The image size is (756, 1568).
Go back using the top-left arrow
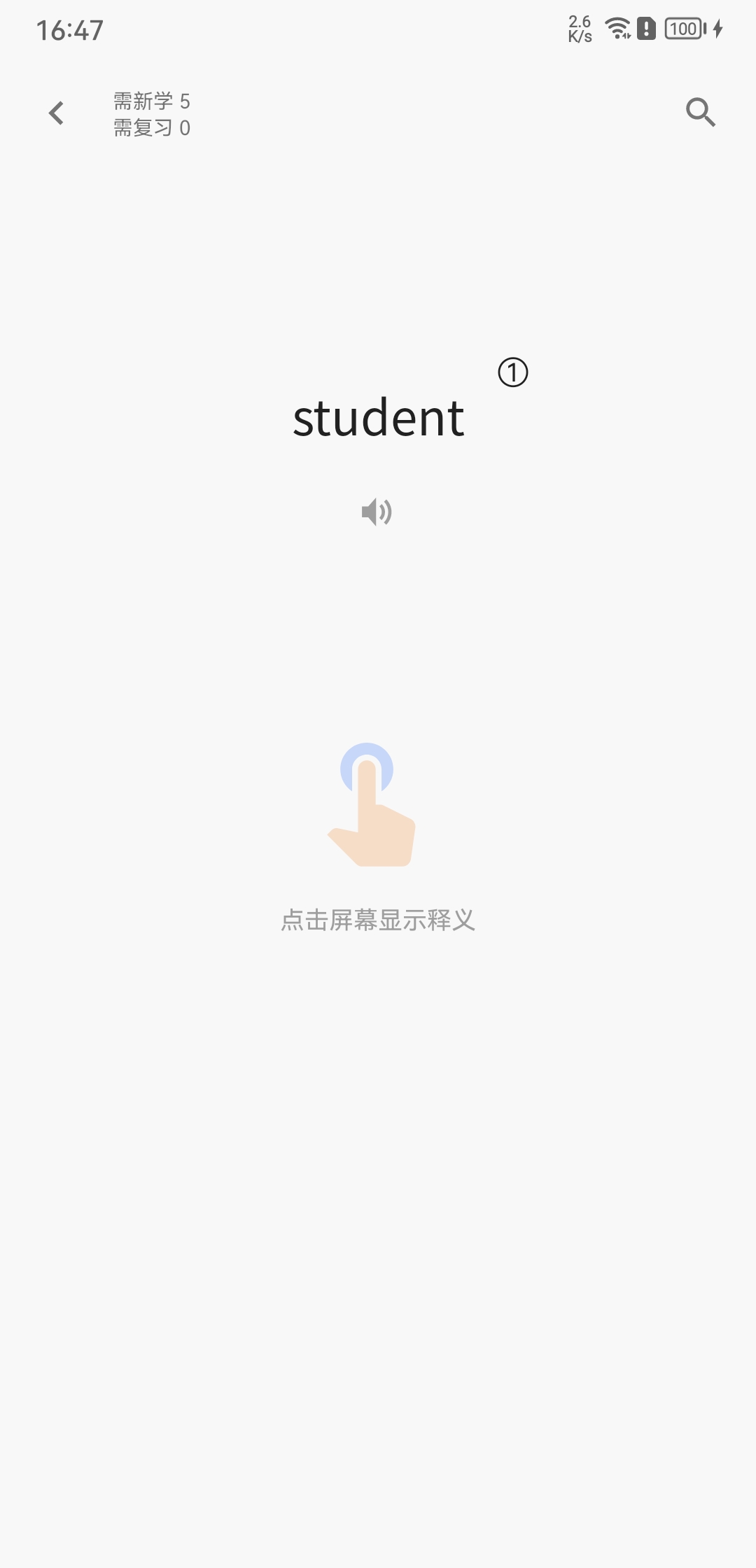(x=56, y=113)
